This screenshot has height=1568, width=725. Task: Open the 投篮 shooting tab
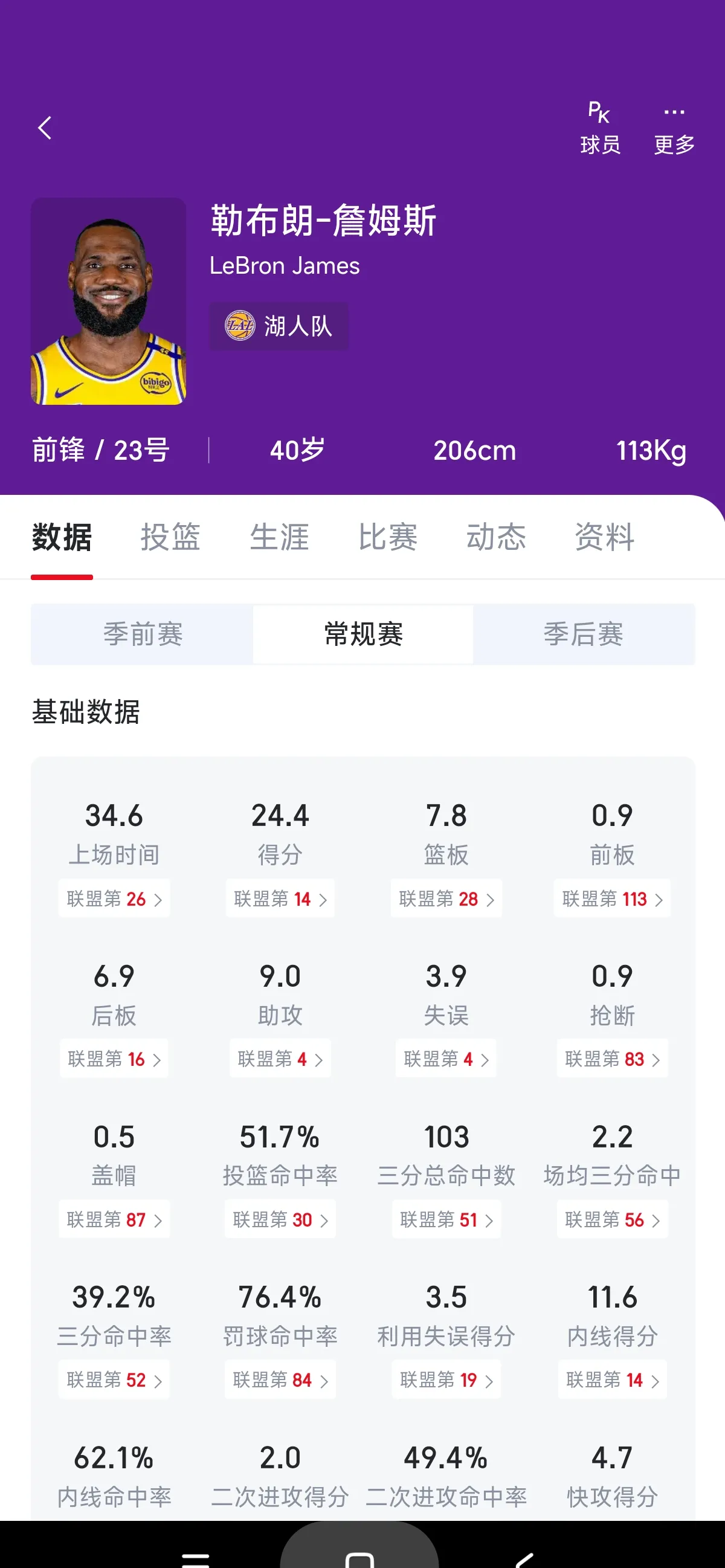coord(169,537)
